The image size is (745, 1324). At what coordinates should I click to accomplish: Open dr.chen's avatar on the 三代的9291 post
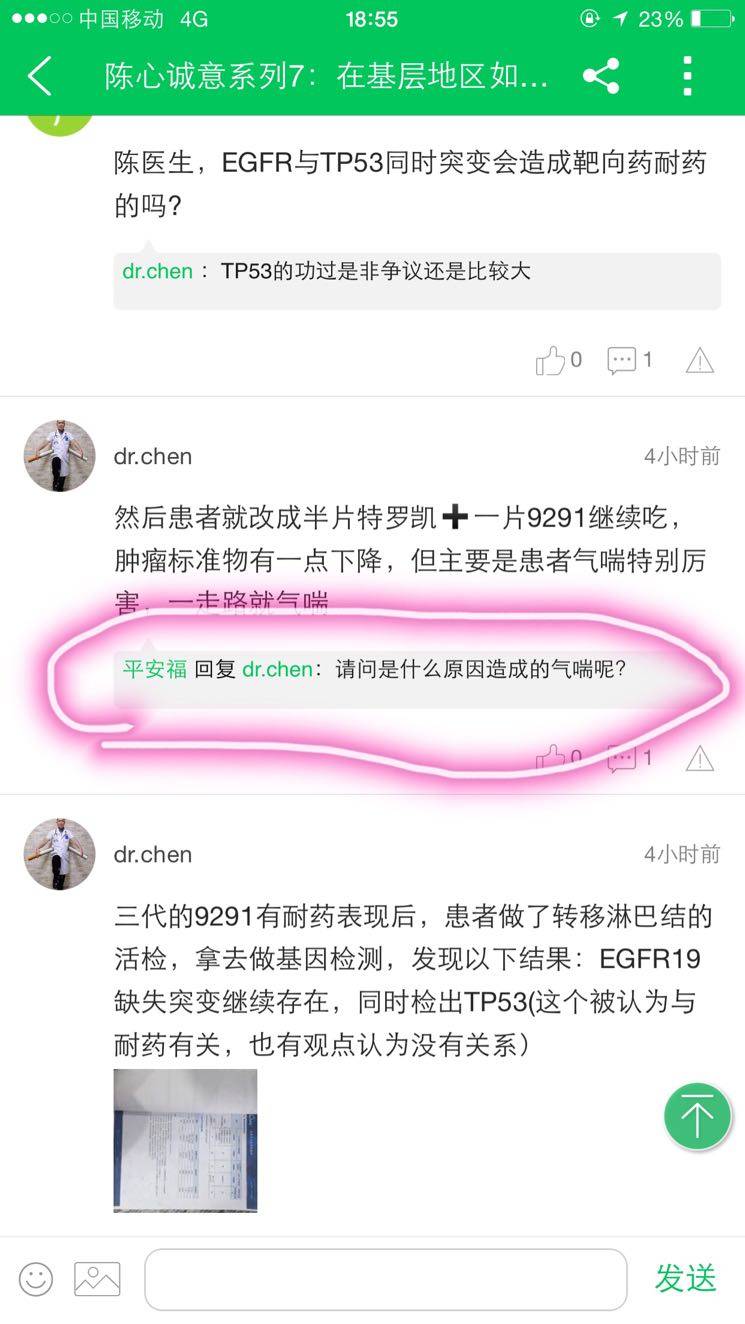coord(60,854)
